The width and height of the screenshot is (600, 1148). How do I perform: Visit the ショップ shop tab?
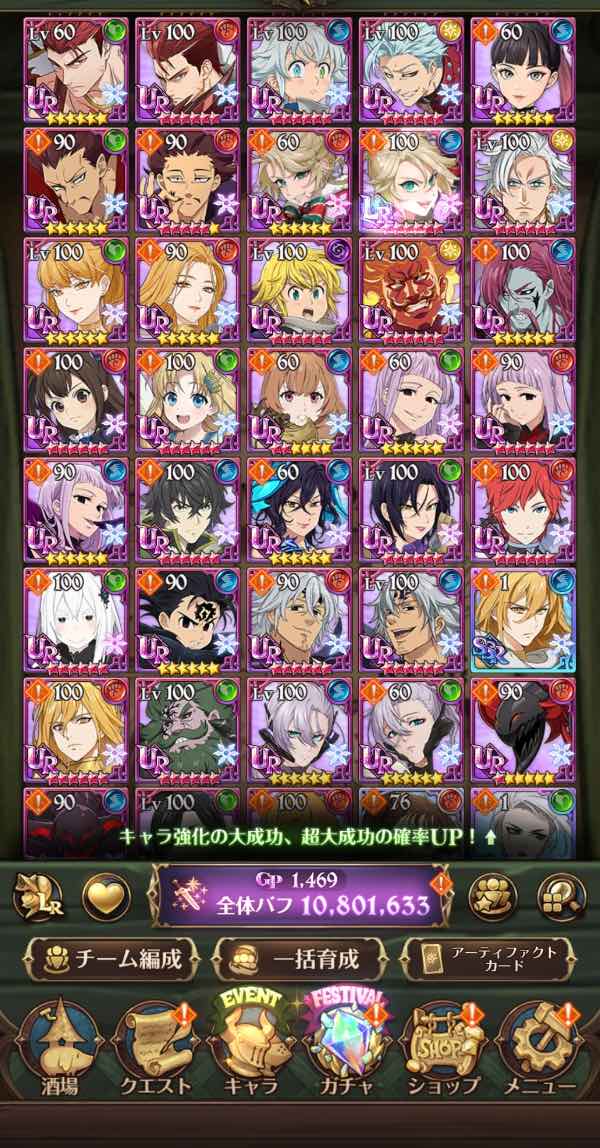443,1049
